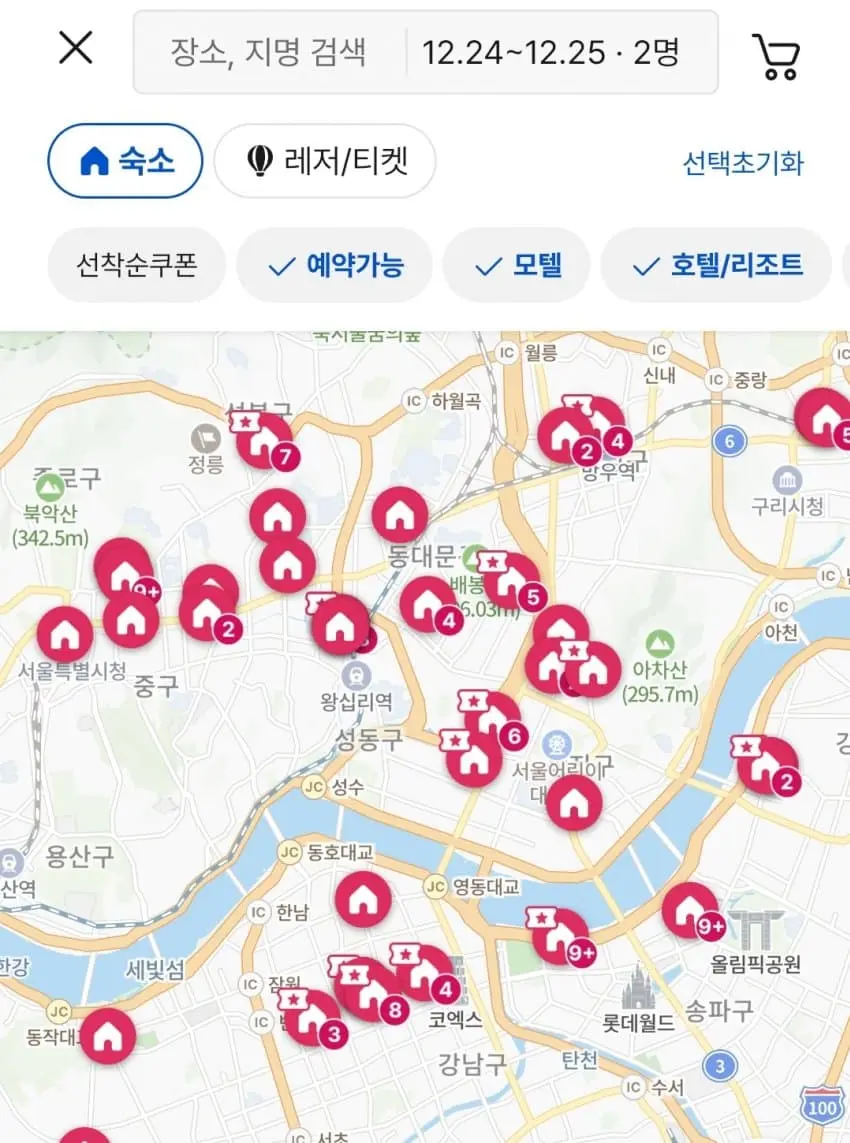
Task: Open the shopping cart
Action: pos(775,56)
